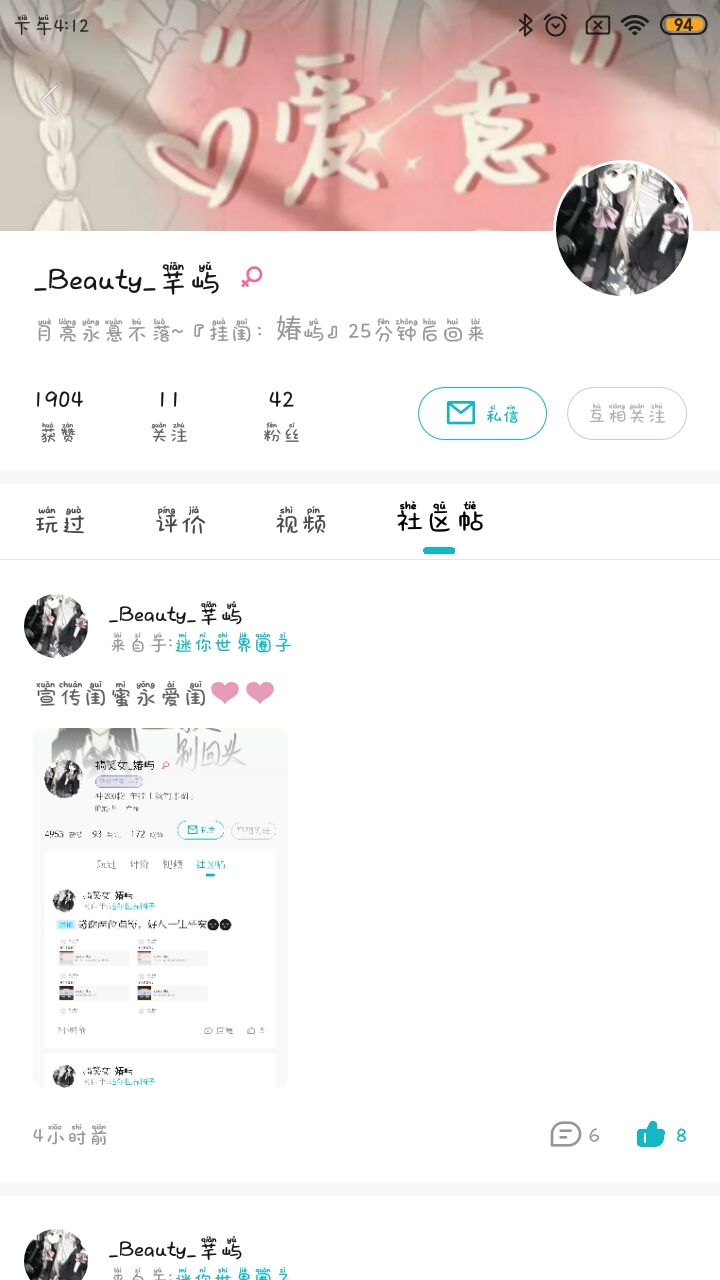Screen dimensions: 720x1280
Task: Open the 宣传闺蜜永爱闺 post text
Action: click(120, 694)
